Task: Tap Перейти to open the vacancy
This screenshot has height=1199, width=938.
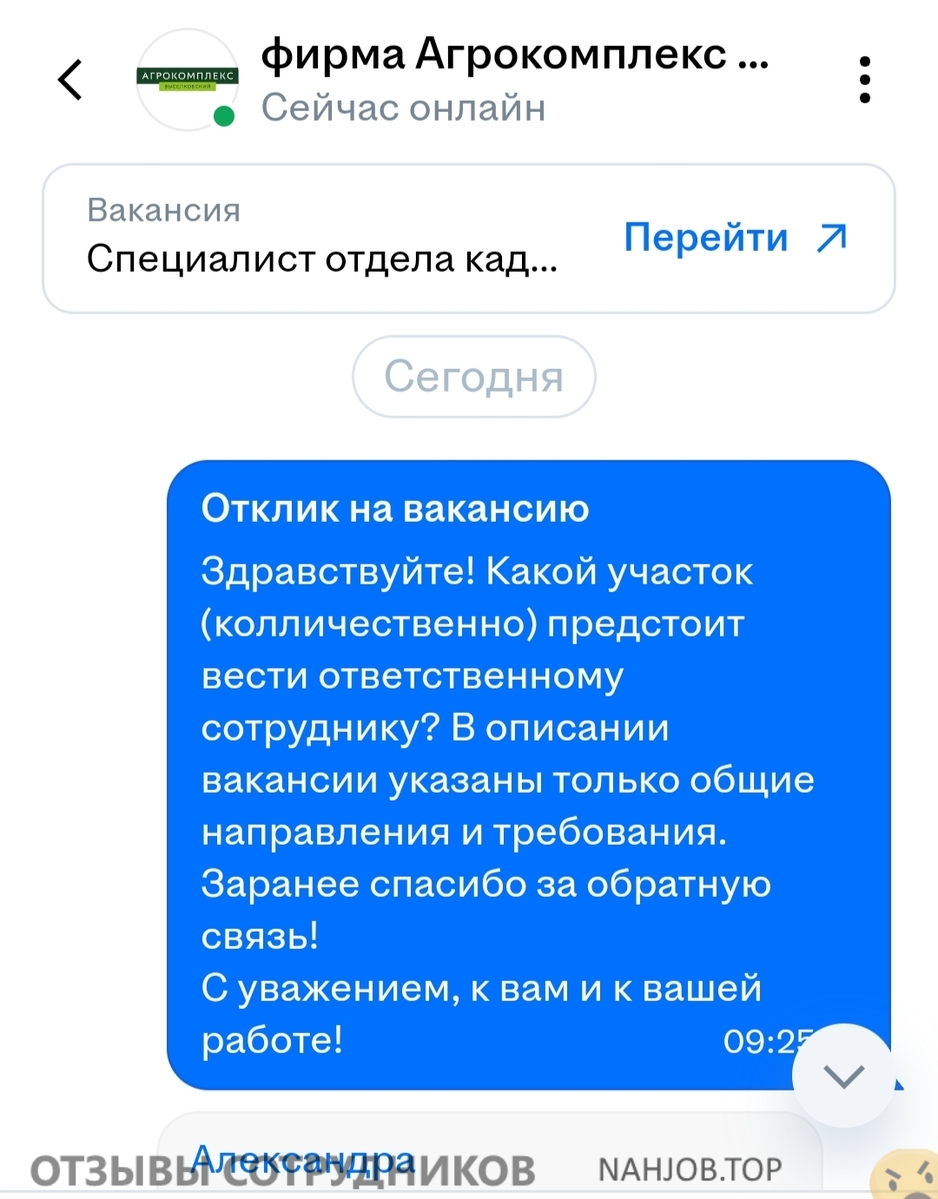Action: pyautogui.click(x=735, y=238)
